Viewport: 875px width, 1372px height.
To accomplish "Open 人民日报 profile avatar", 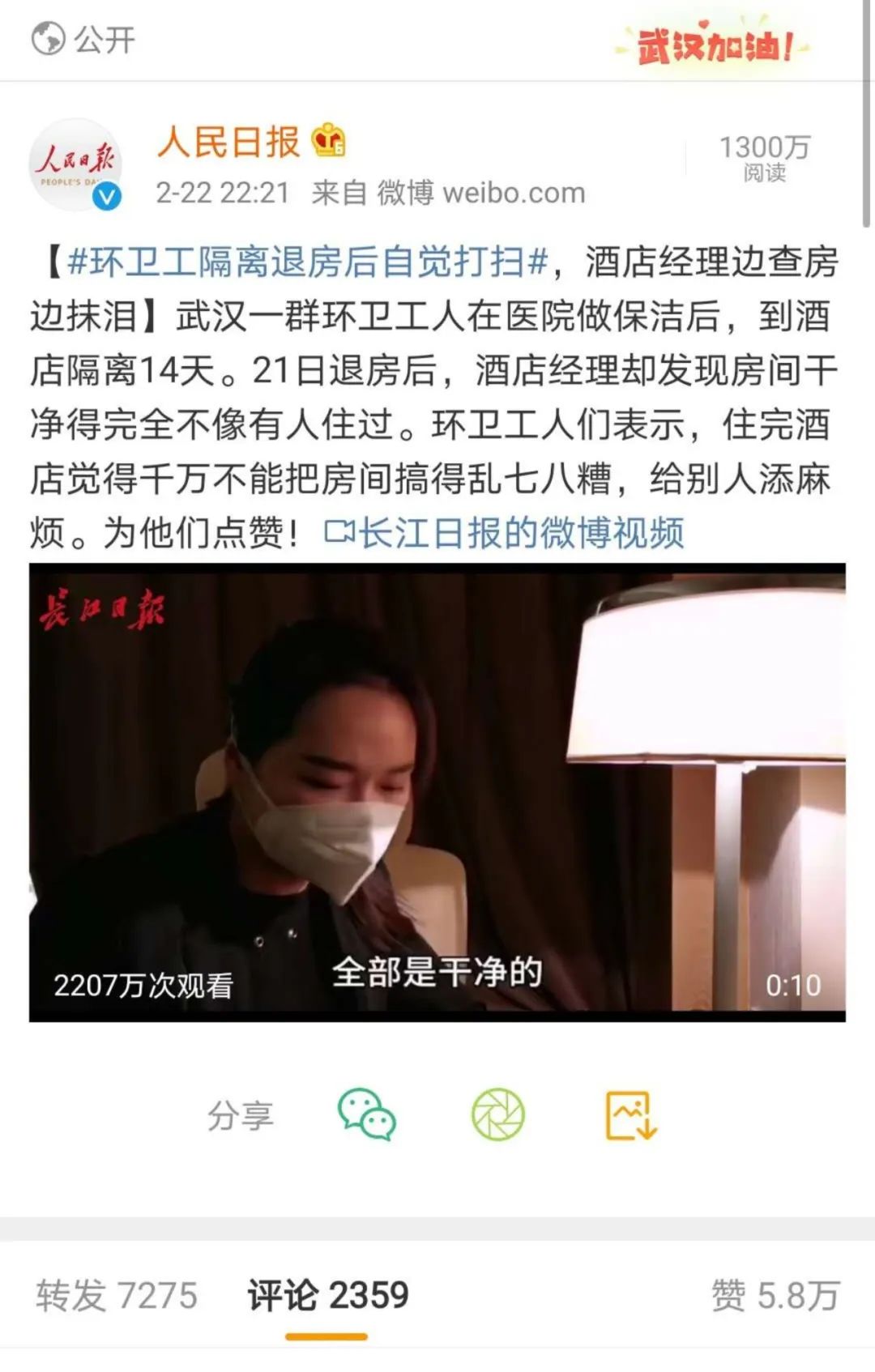I will (75, 164).
